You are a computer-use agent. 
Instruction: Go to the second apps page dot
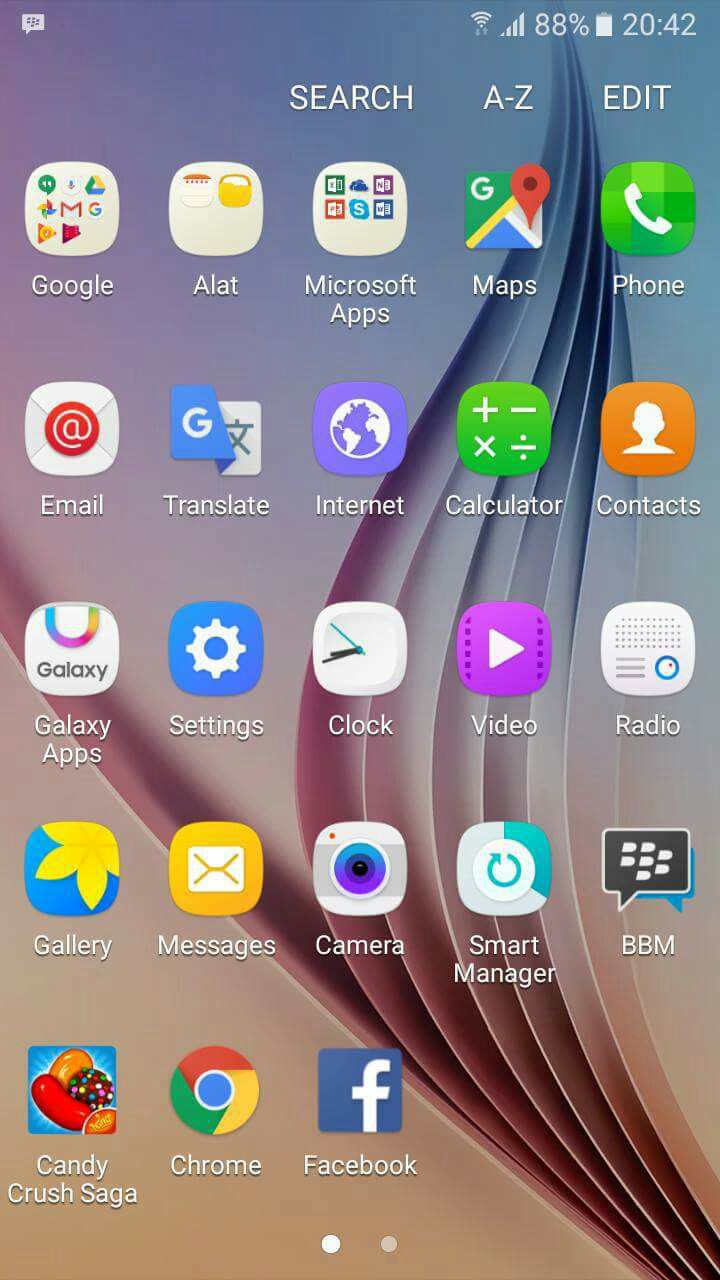pyautogui.click(x=389, y=1244)
